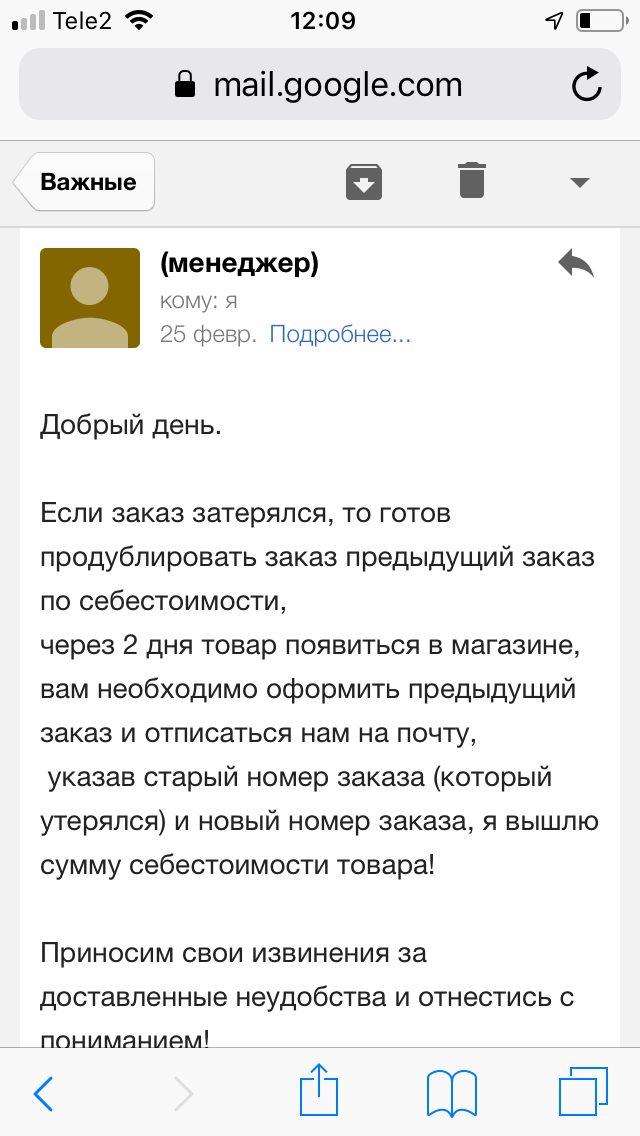This screenshot has height=1136, width=640.
Task: Expand details via the Подробнее link
Action: (x=340, y=334)
